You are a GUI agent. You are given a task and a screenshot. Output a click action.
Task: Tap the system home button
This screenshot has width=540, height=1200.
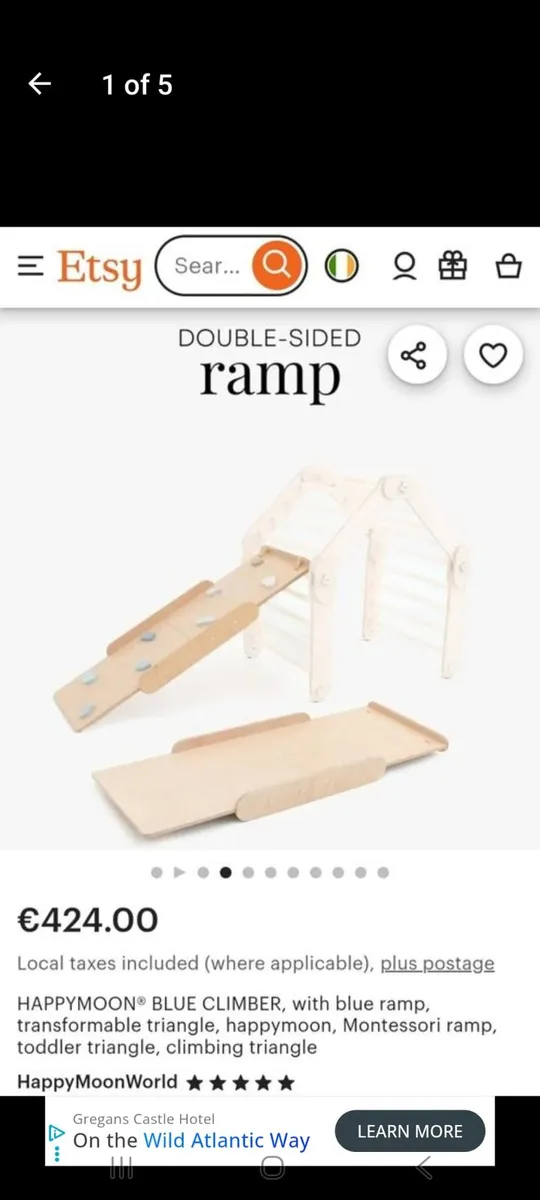[272, 1167]
